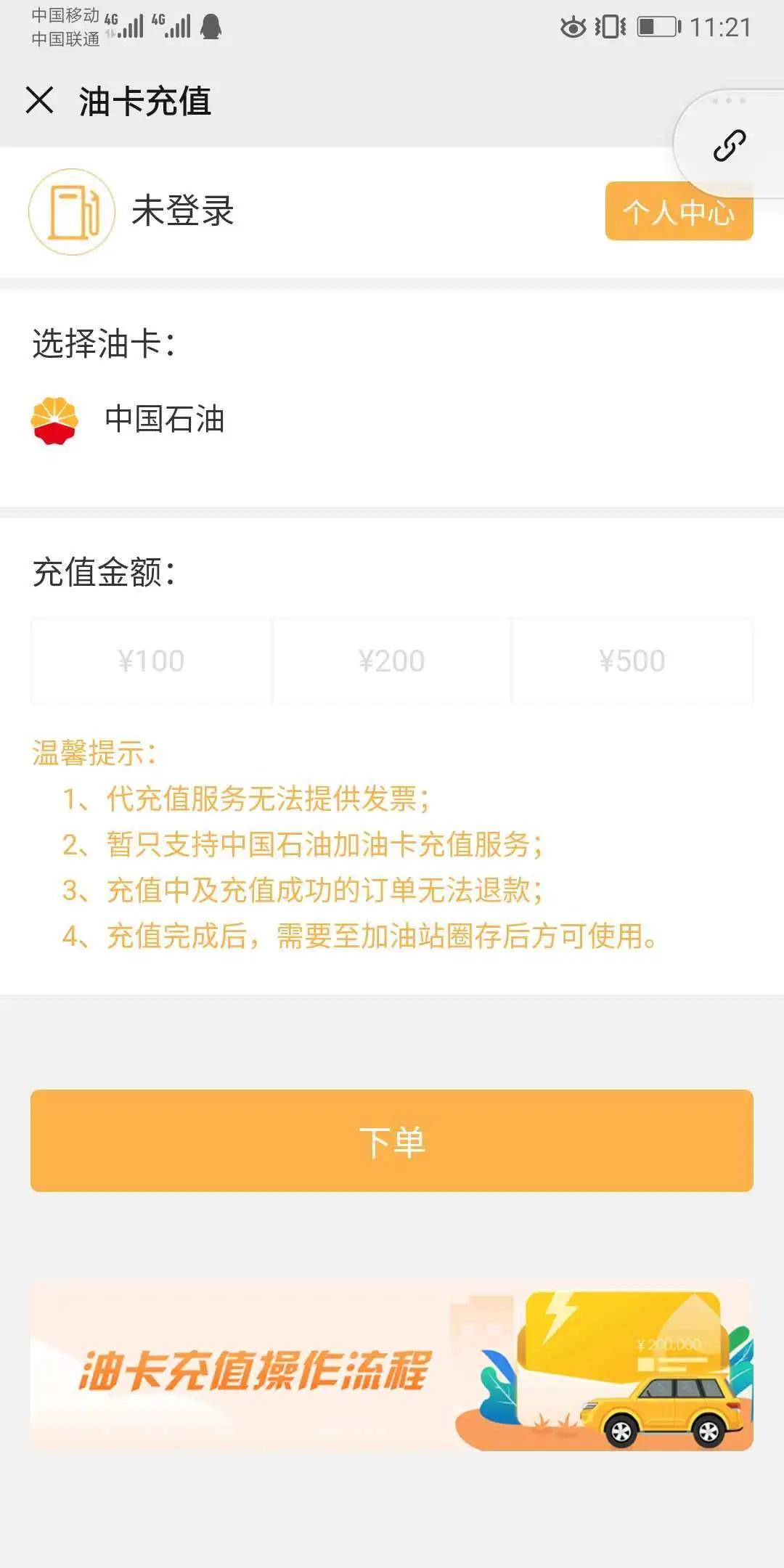This screenshot has height=1568, width=784.
Task: Choose the ¥100 recharge amount
Action: click(151, 661)
